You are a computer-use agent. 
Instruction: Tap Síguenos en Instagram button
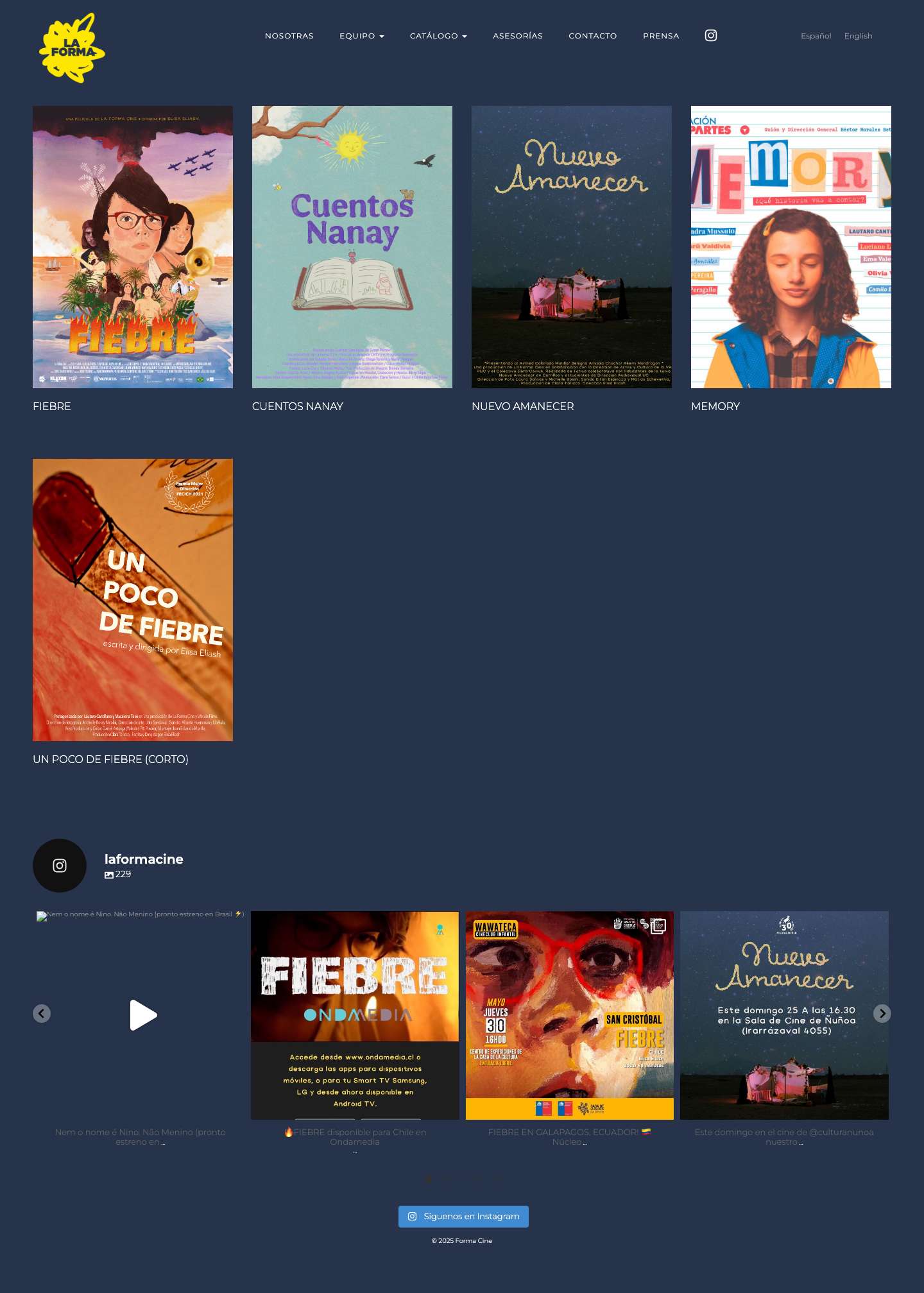coord(463,1217)
